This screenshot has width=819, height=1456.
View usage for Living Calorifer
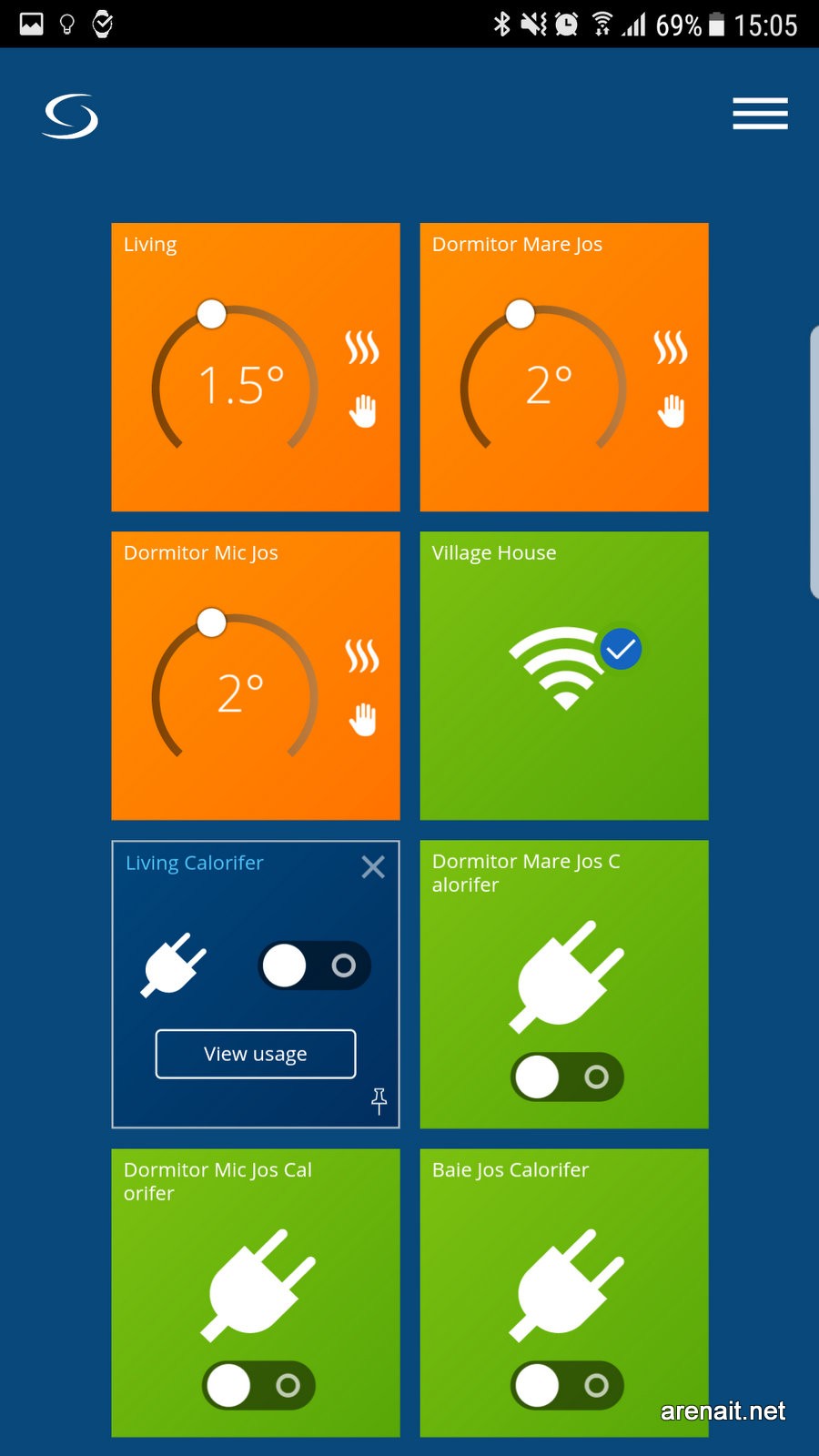pyautogui.click(x=256, y=1054)
